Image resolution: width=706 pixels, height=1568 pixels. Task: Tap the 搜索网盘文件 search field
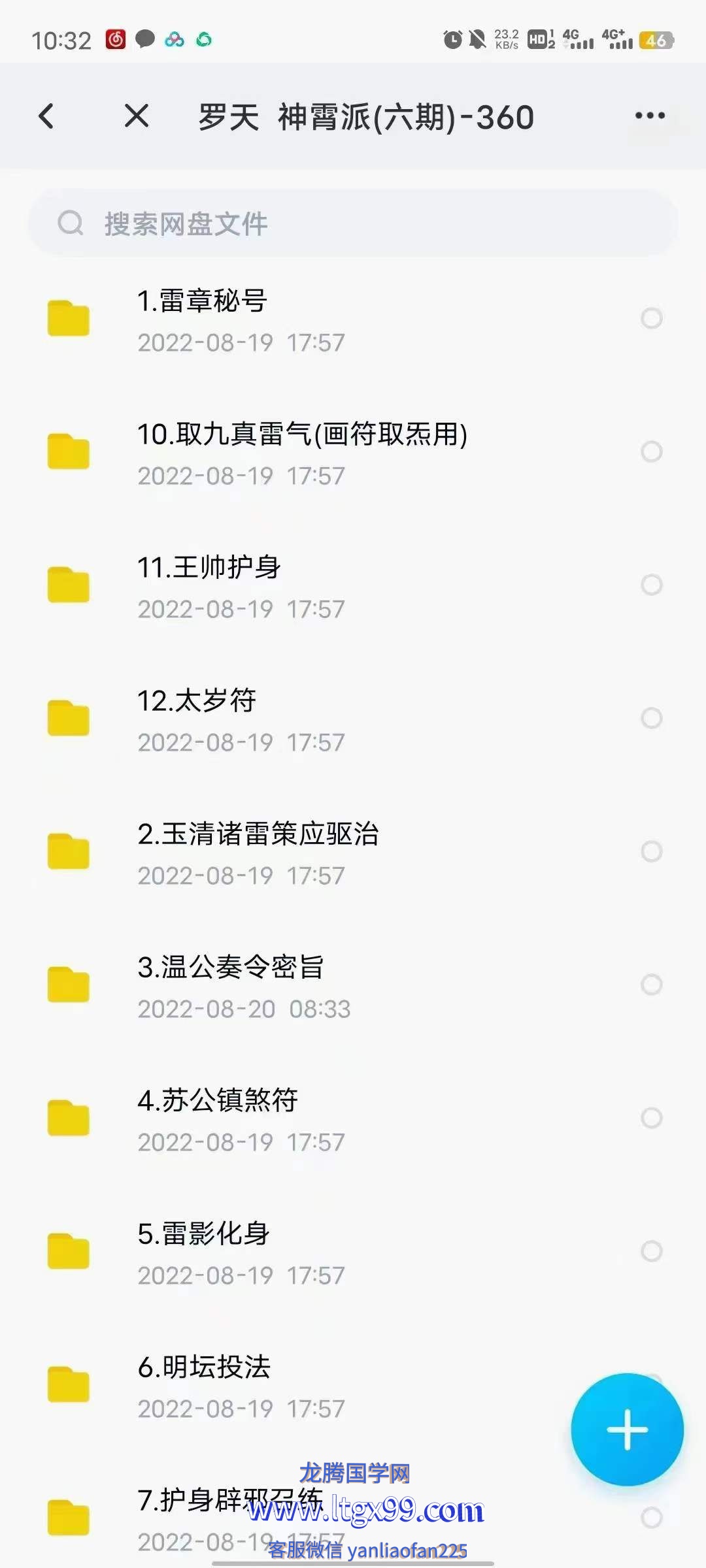tap(353, 223)
